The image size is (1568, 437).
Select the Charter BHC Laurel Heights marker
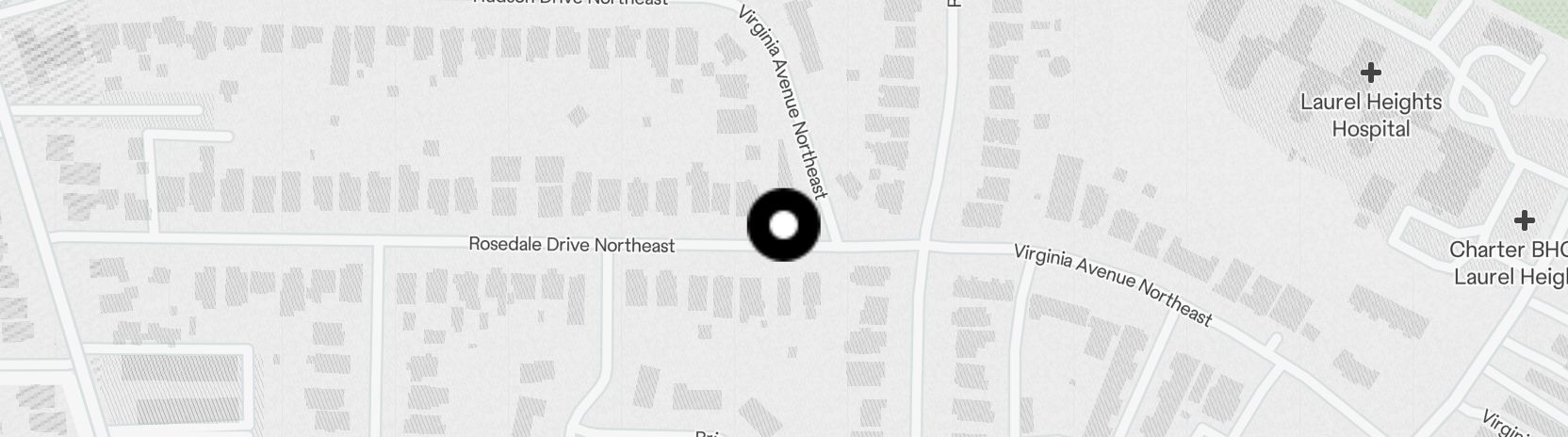1524,221
